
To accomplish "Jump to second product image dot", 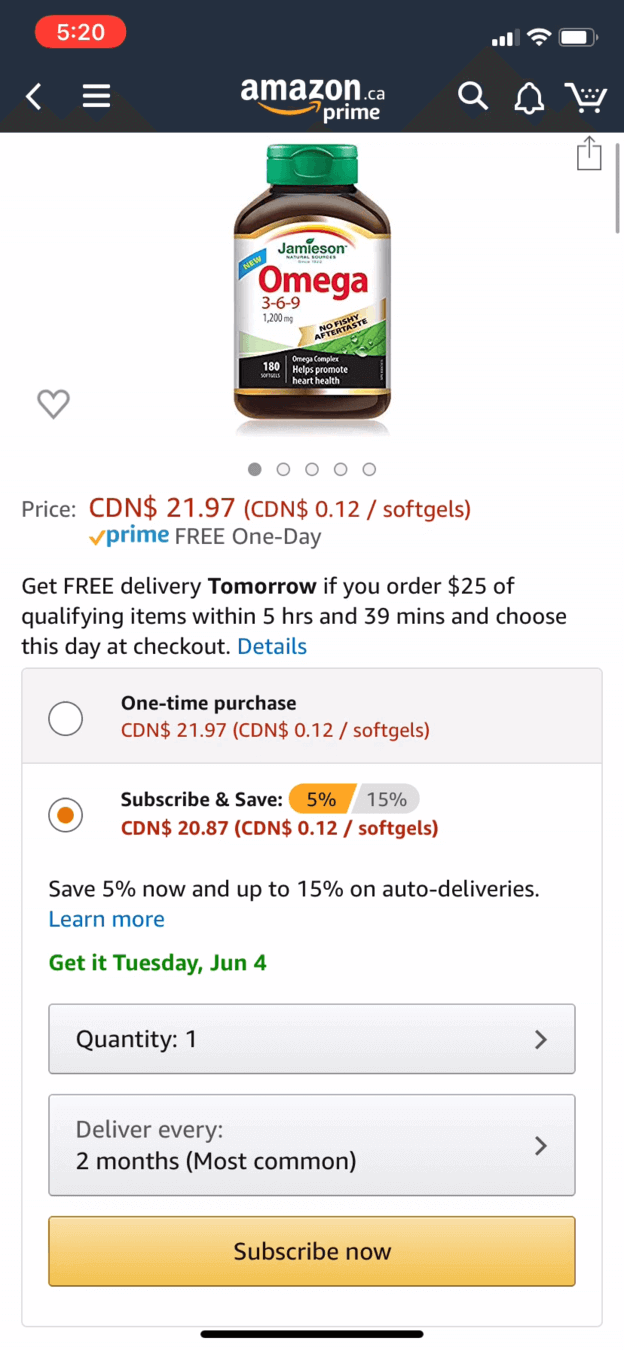I will click(283, 469).
